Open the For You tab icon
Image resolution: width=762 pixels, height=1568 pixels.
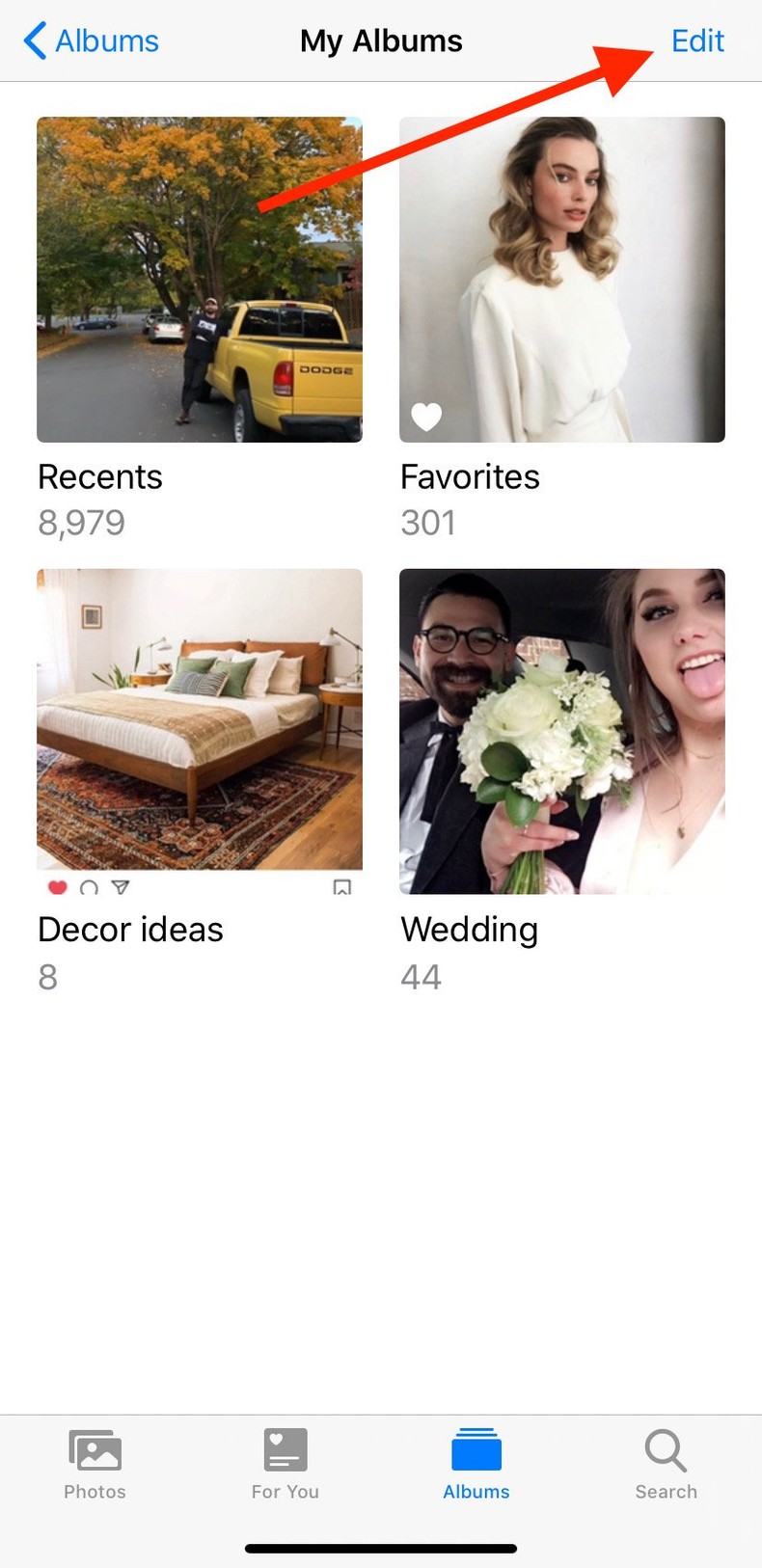[x=285, y=1449]
